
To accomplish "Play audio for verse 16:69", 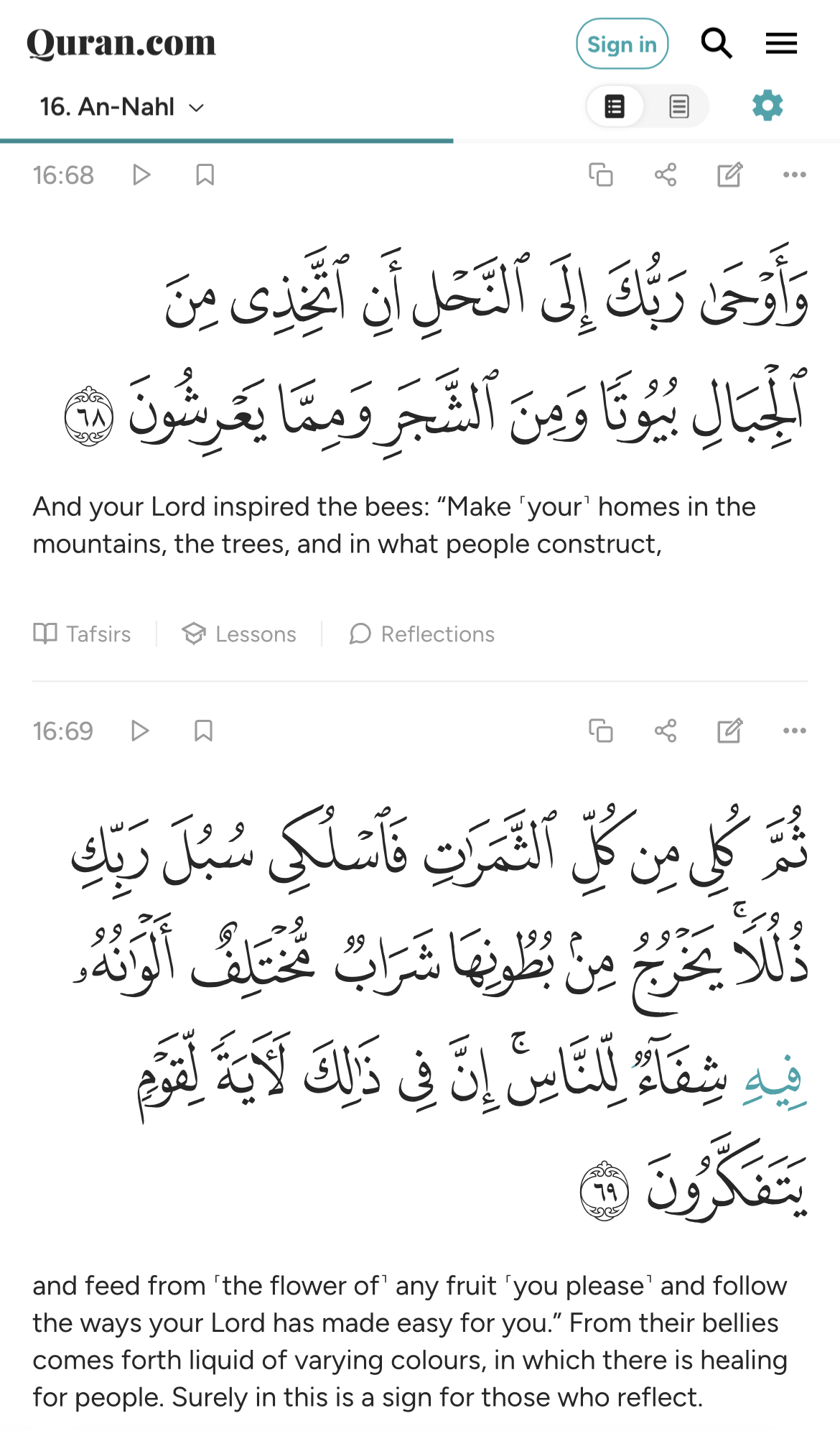I will click(140, 731).
